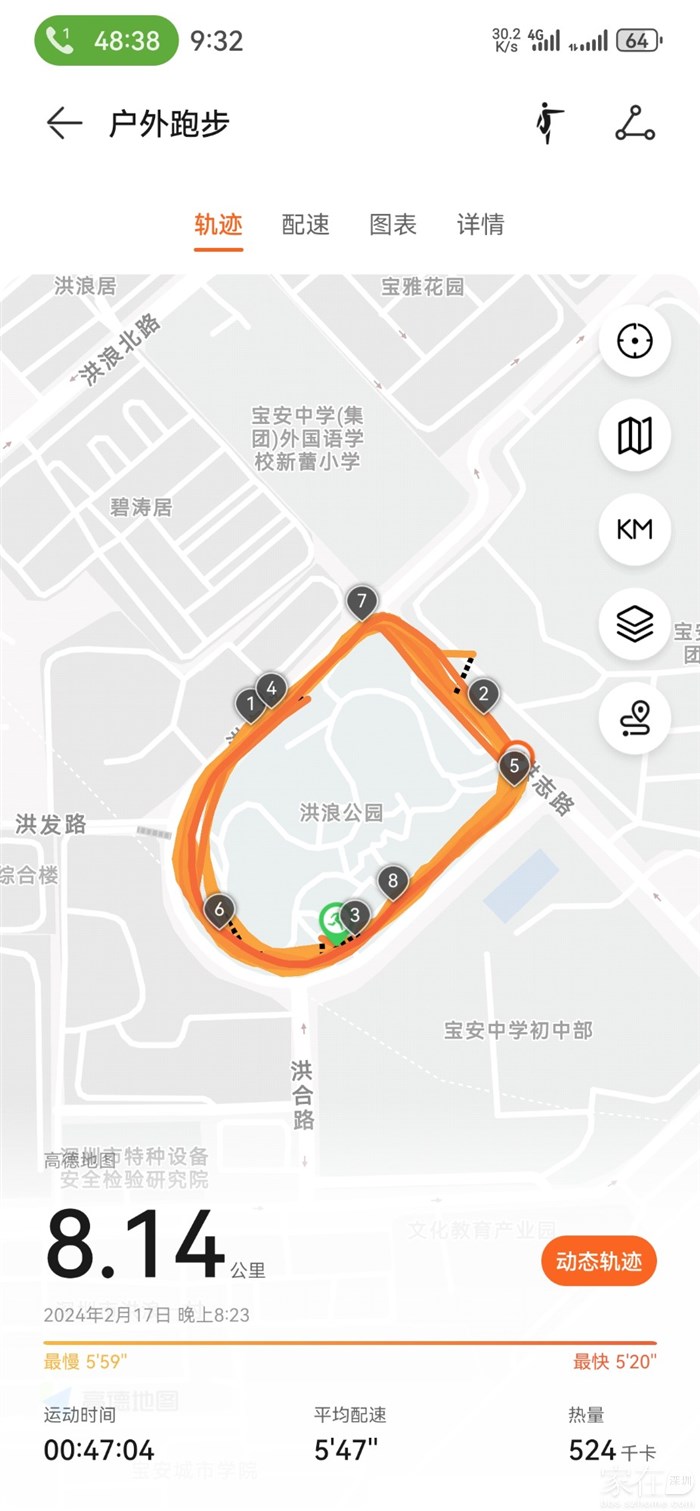Screen dimensions: 700x1511
Task: Change the map display style
Action: click(634, 435)
